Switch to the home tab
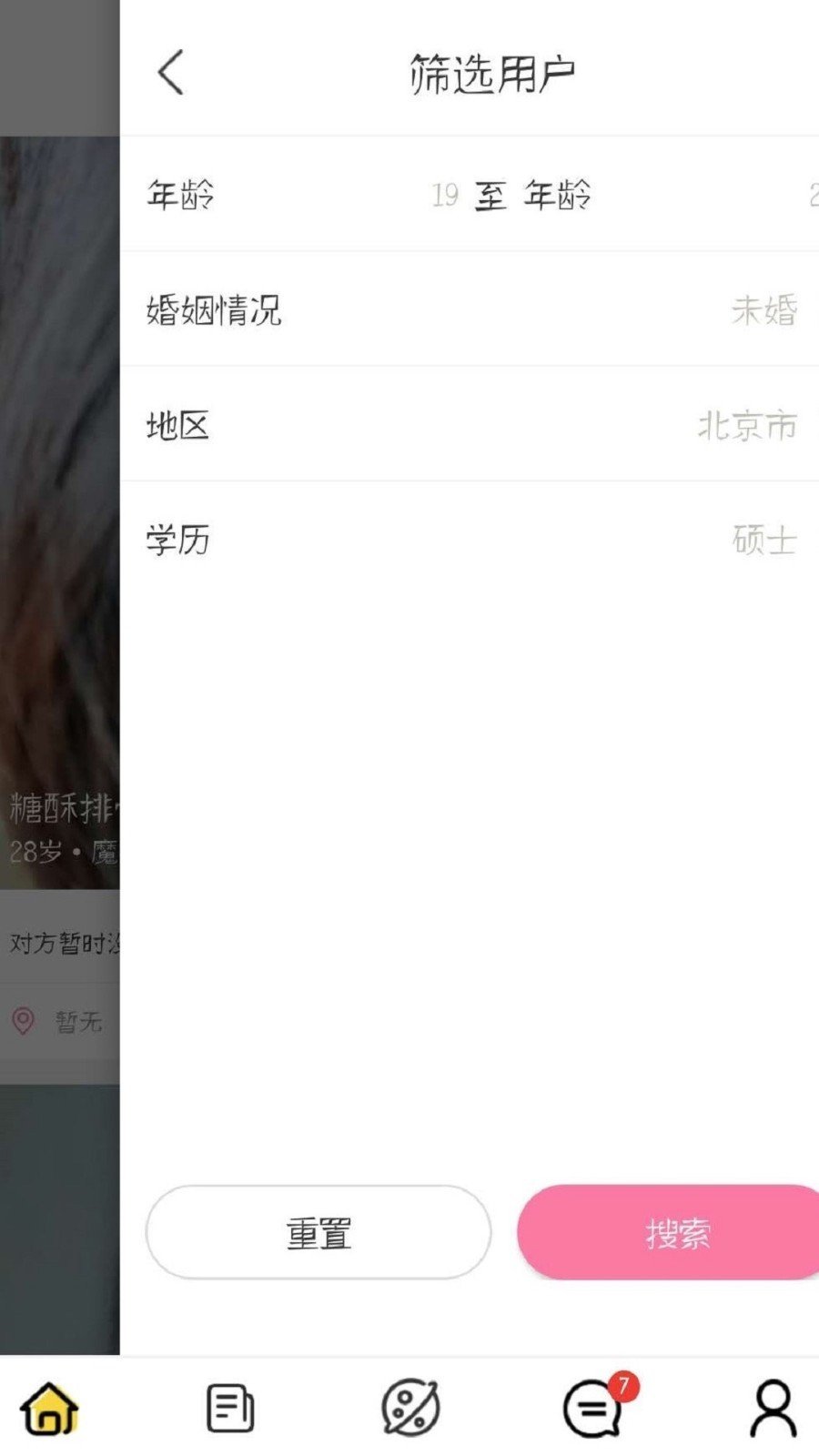This screenshot has width=819, height=1456. coord(49,1408)
